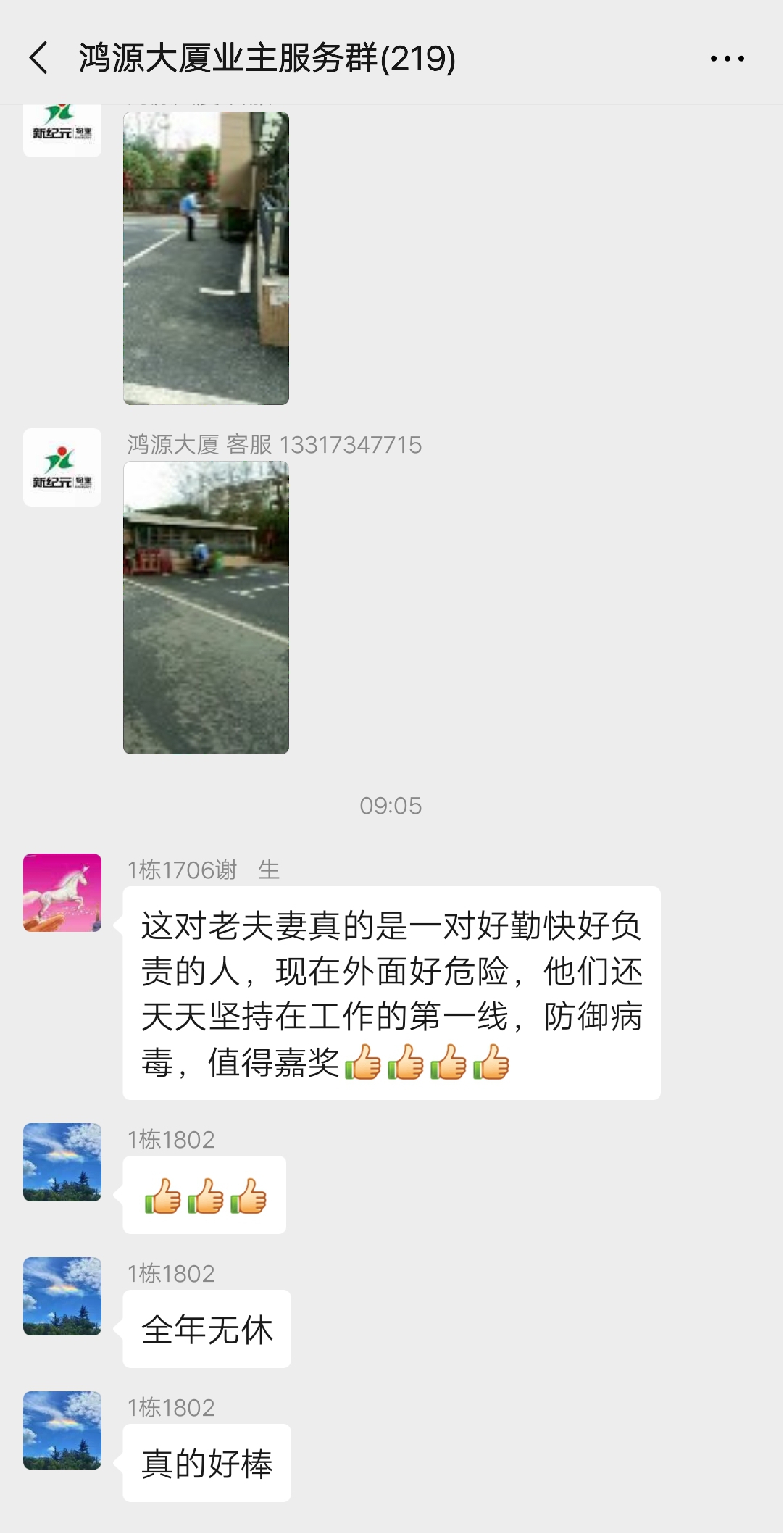Go back from the group chat
Image resolution: width=784 pixels, height=1534 pixels.
point(39,58)
